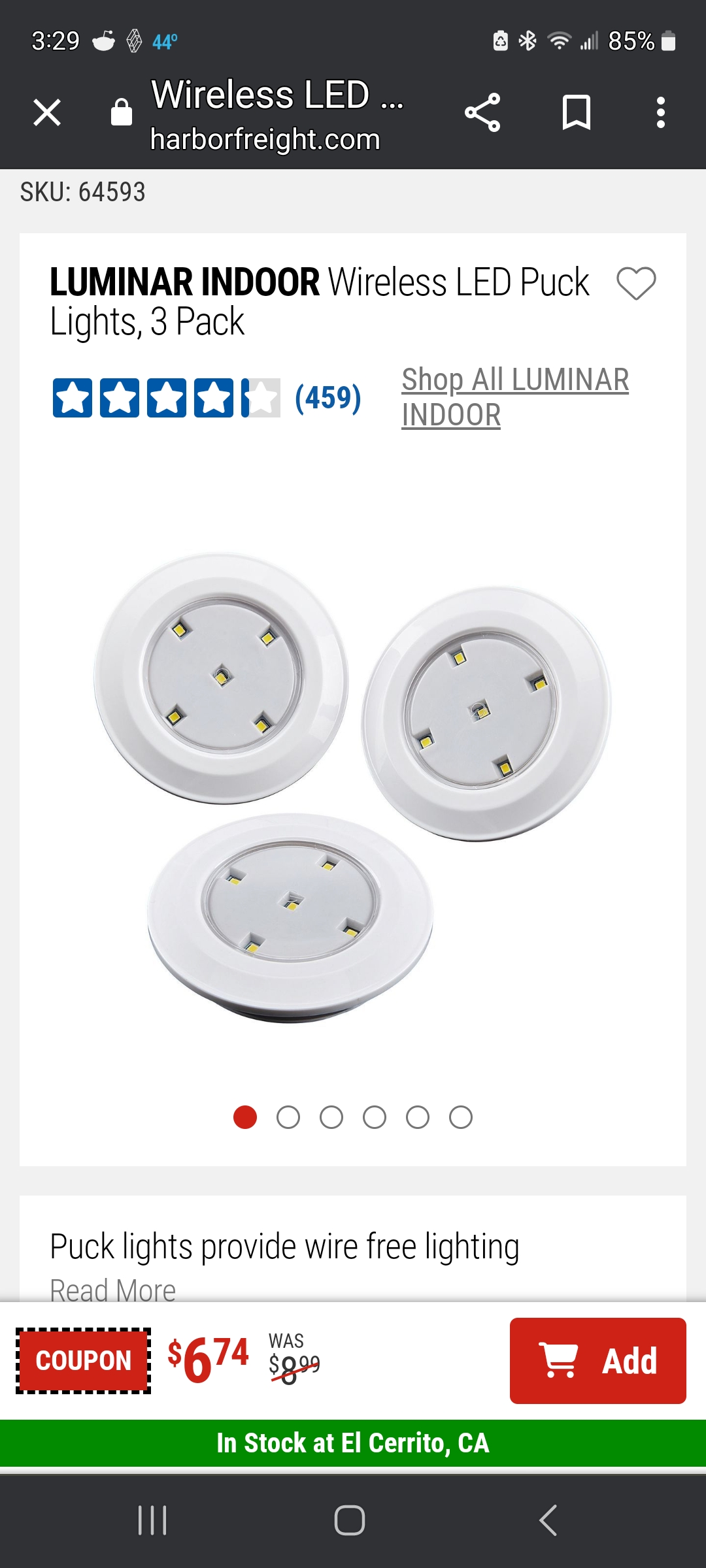The width and height of the screenshot is (706, 1568).
Task: Jump to the last product image dot
Action: tap(461, 1117)
